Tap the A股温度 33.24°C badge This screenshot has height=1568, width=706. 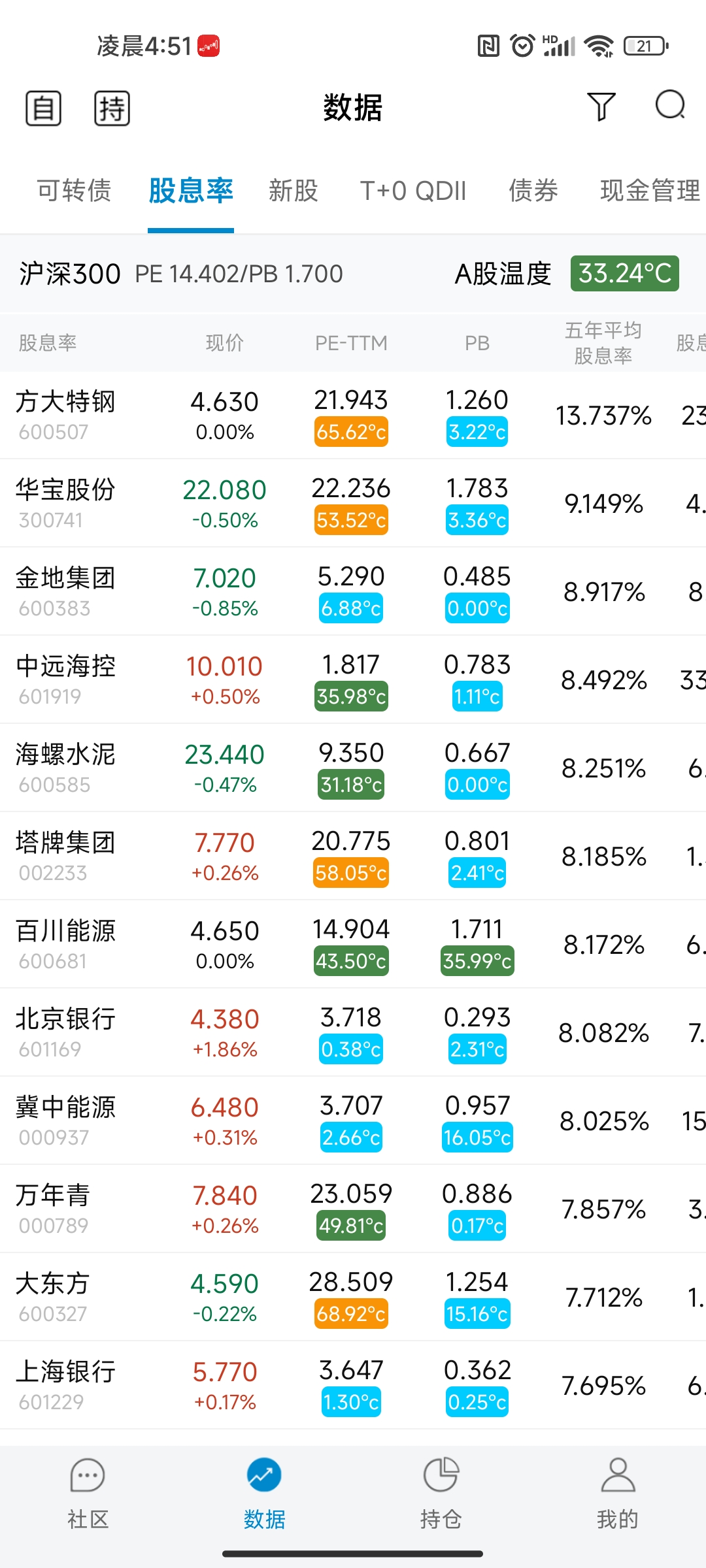624,273
